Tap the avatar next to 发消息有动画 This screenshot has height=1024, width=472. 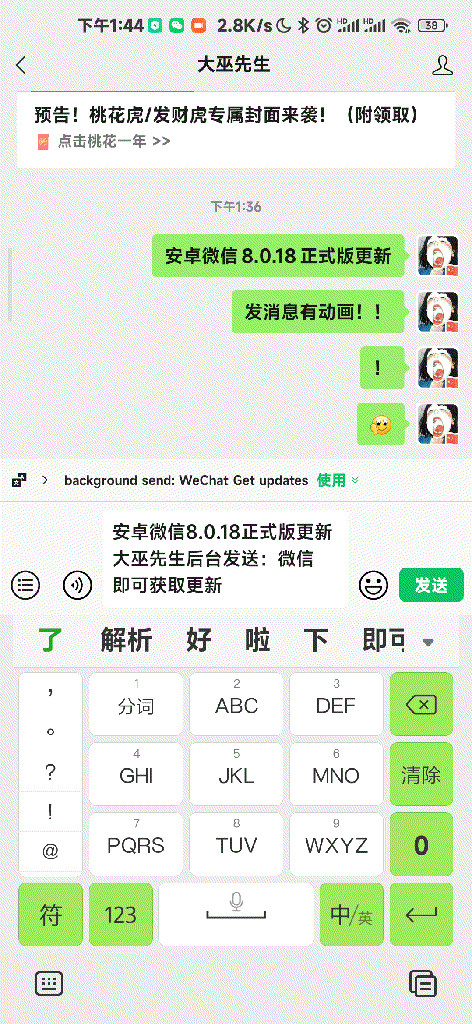(x=438, y=312)
